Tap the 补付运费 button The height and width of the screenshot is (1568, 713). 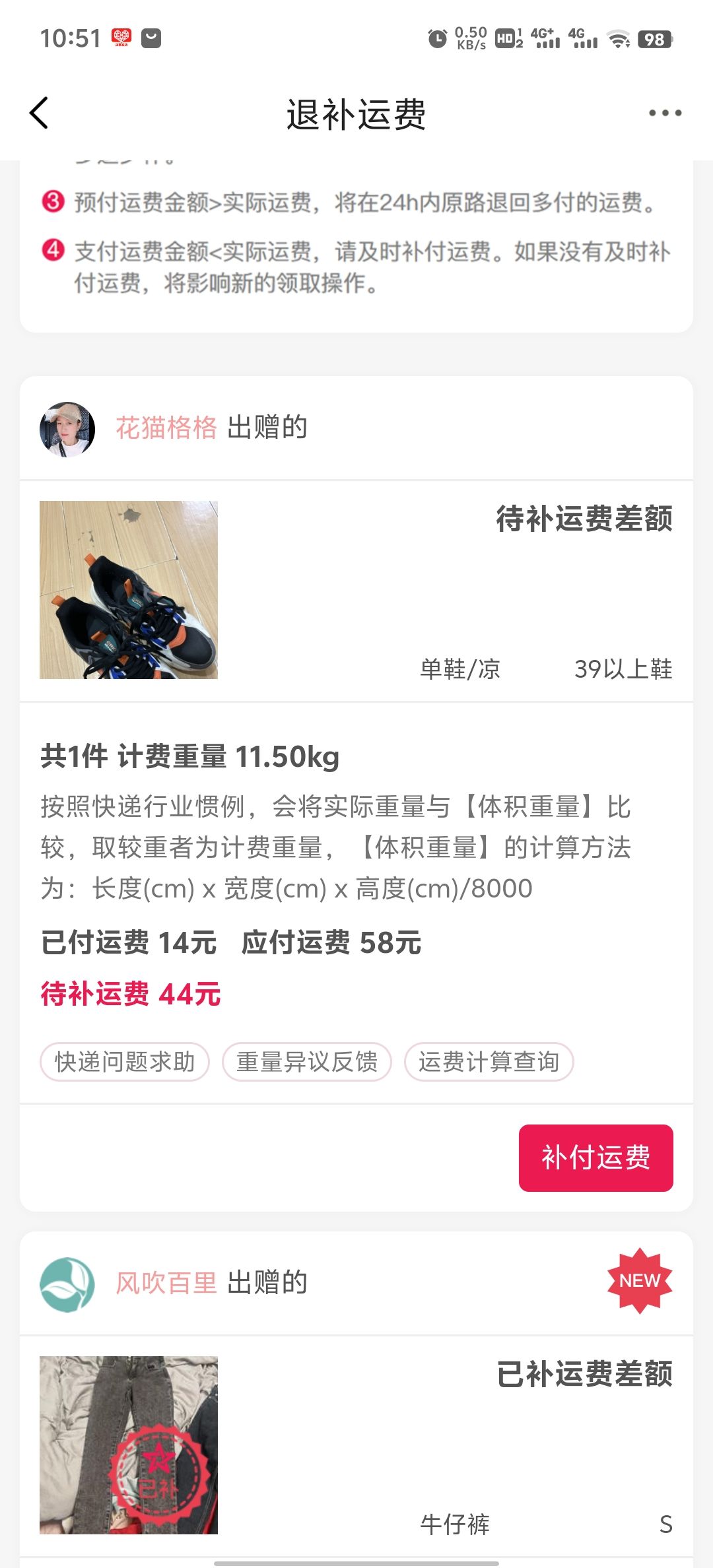coord(595,1158)
